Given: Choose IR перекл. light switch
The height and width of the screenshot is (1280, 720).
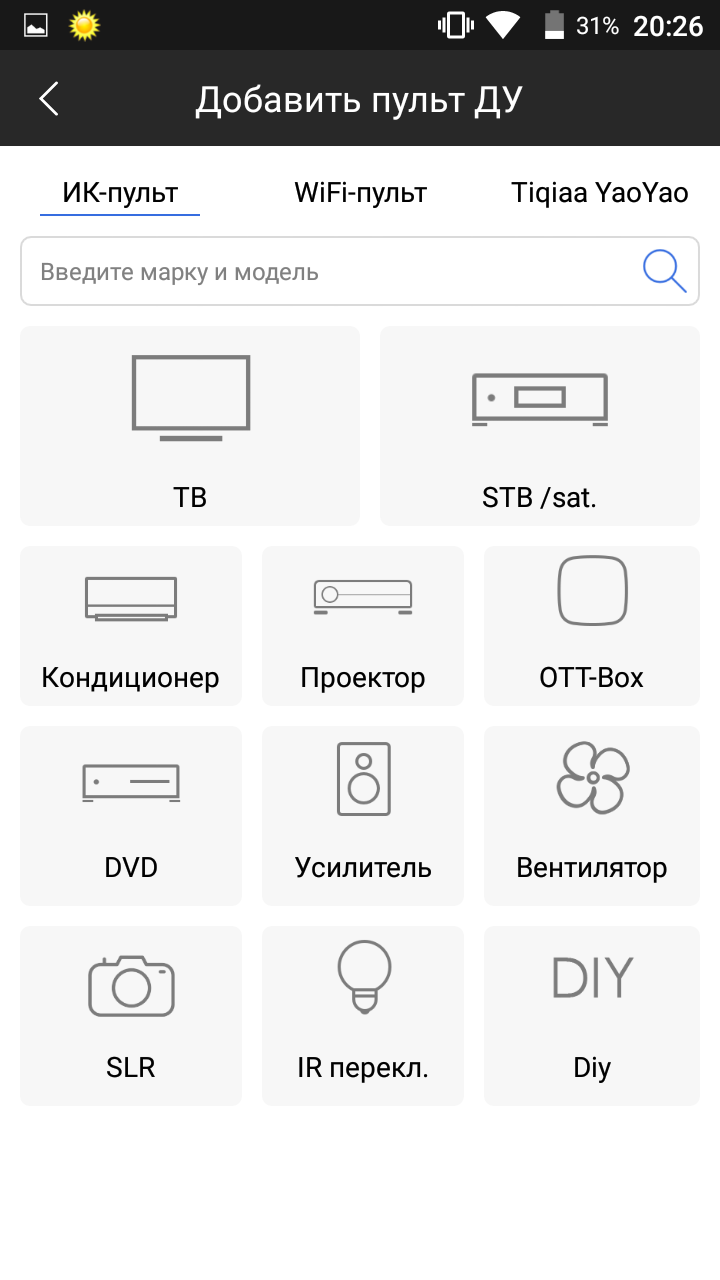Looking at the screenshot, I should (x=363, y=1015).
